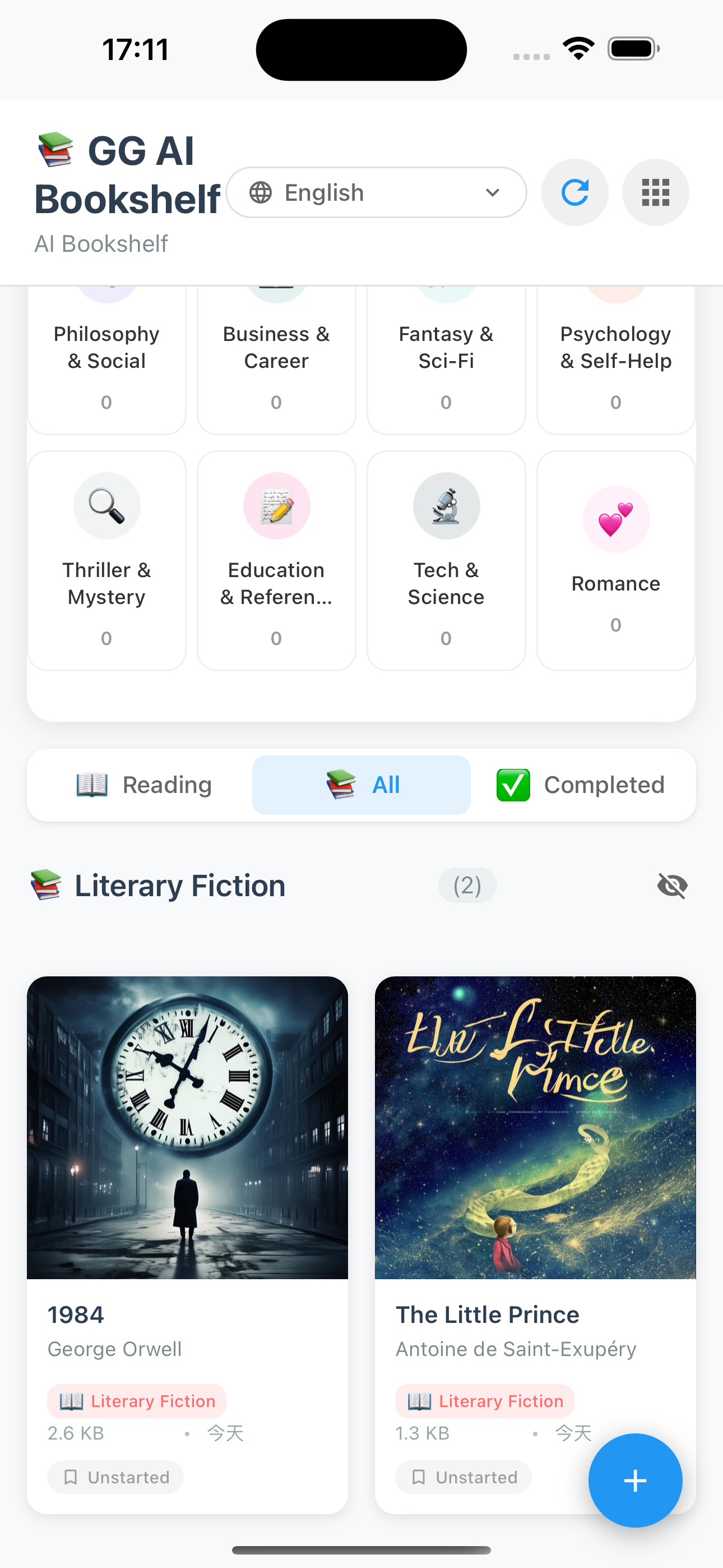Open Tech & Science via the microscope icon

coord(446,506)
